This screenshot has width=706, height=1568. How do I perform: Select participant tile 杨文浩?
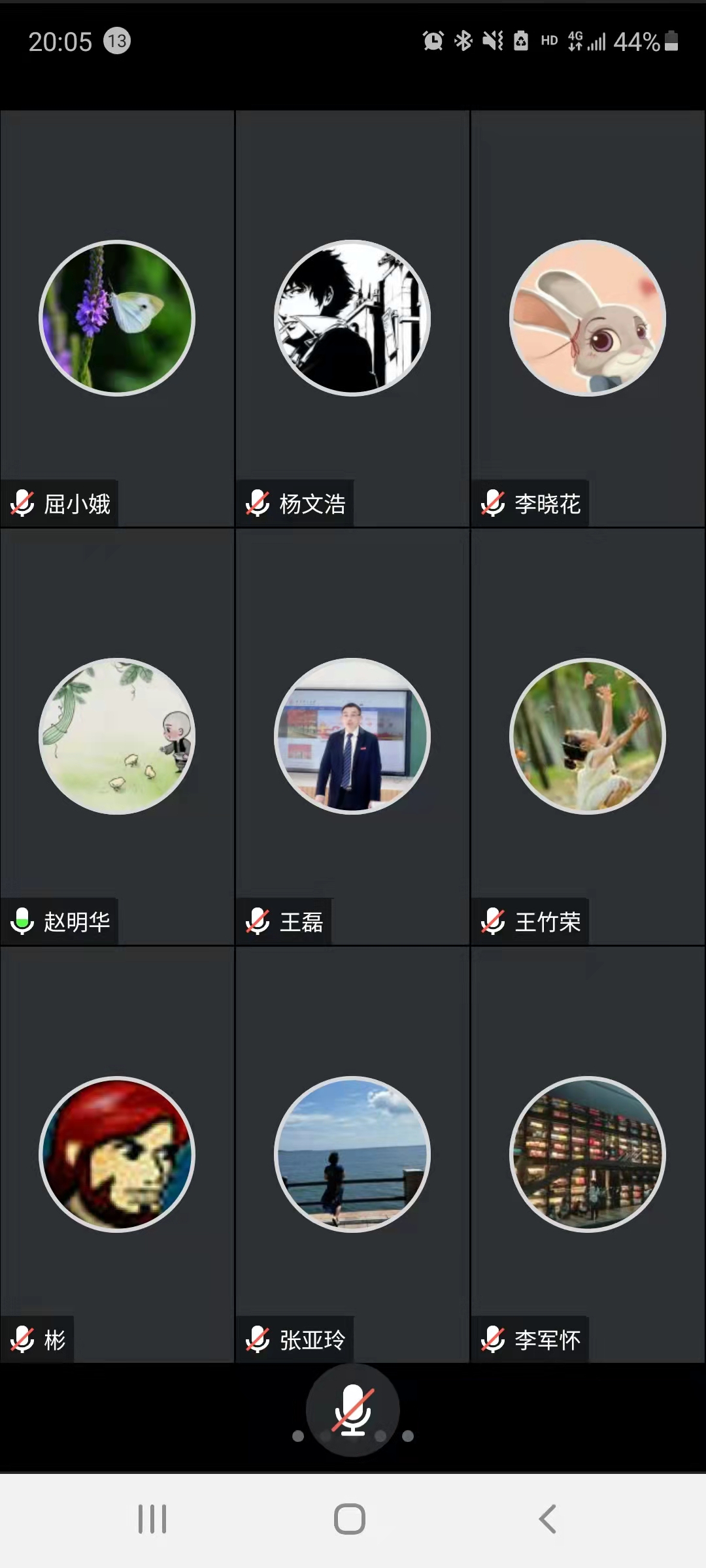tap(352, 318)
